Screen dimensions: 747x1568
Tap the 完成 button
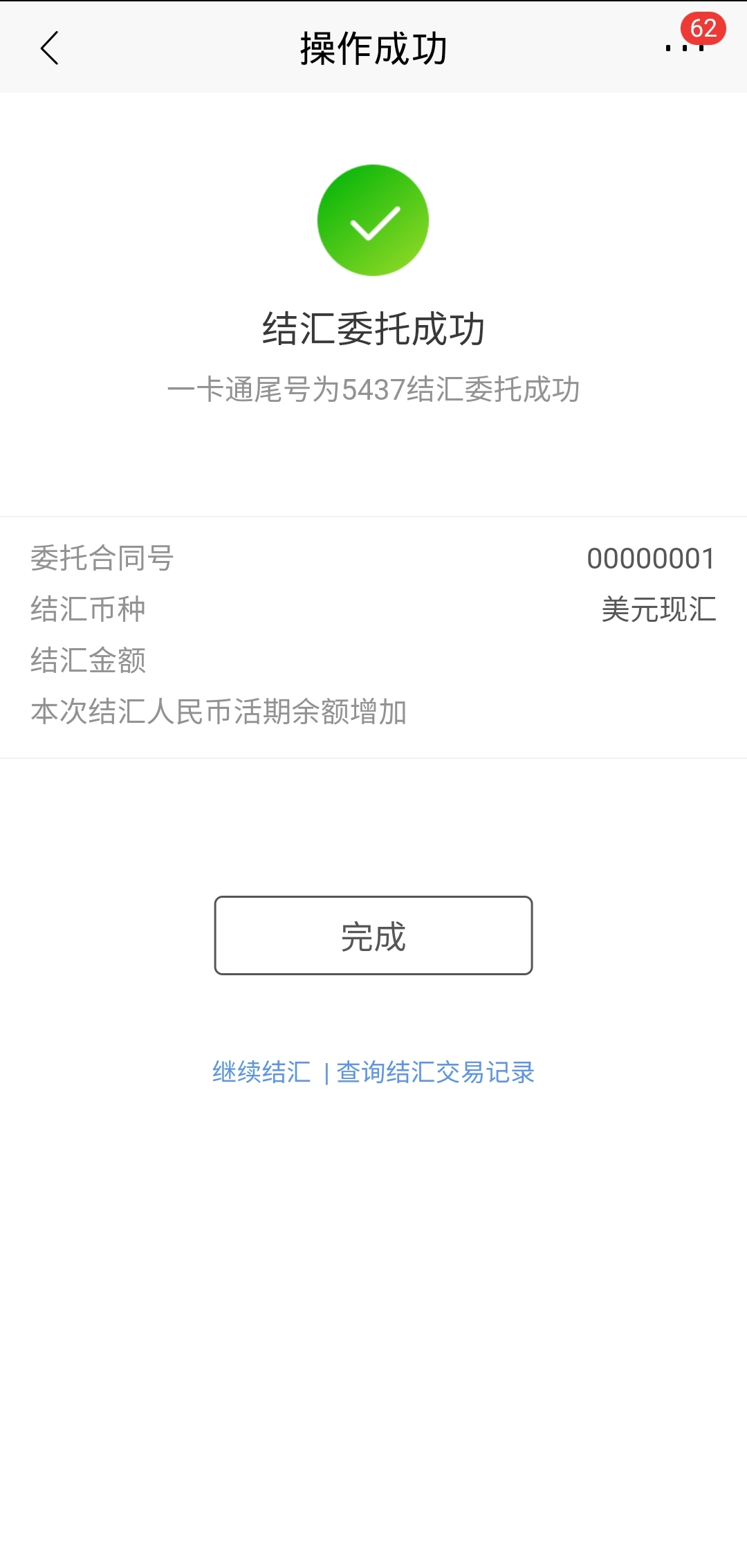coord(373,936)
